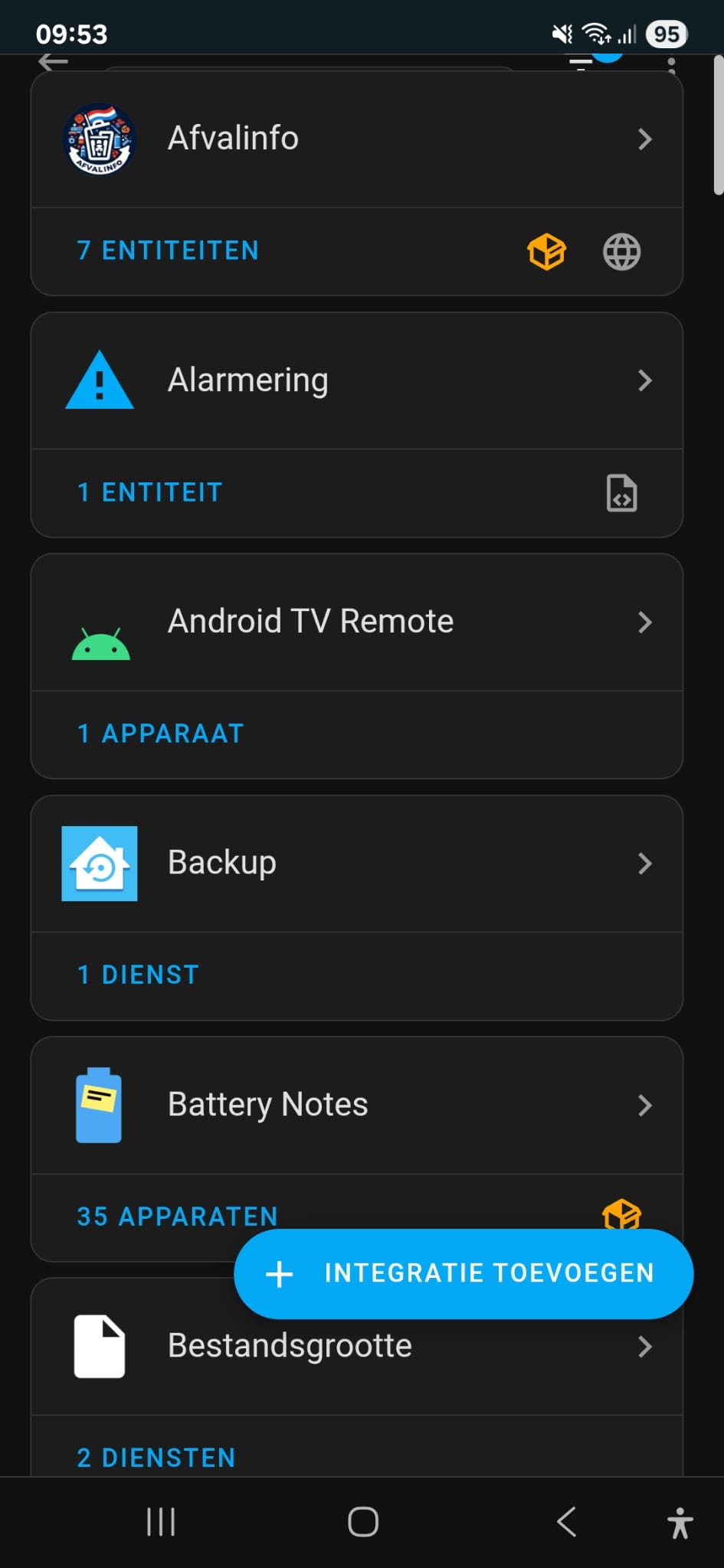724x1568 pixels.
Task: Open the Bestandsgrootte integration
Action: (356, 1346)
